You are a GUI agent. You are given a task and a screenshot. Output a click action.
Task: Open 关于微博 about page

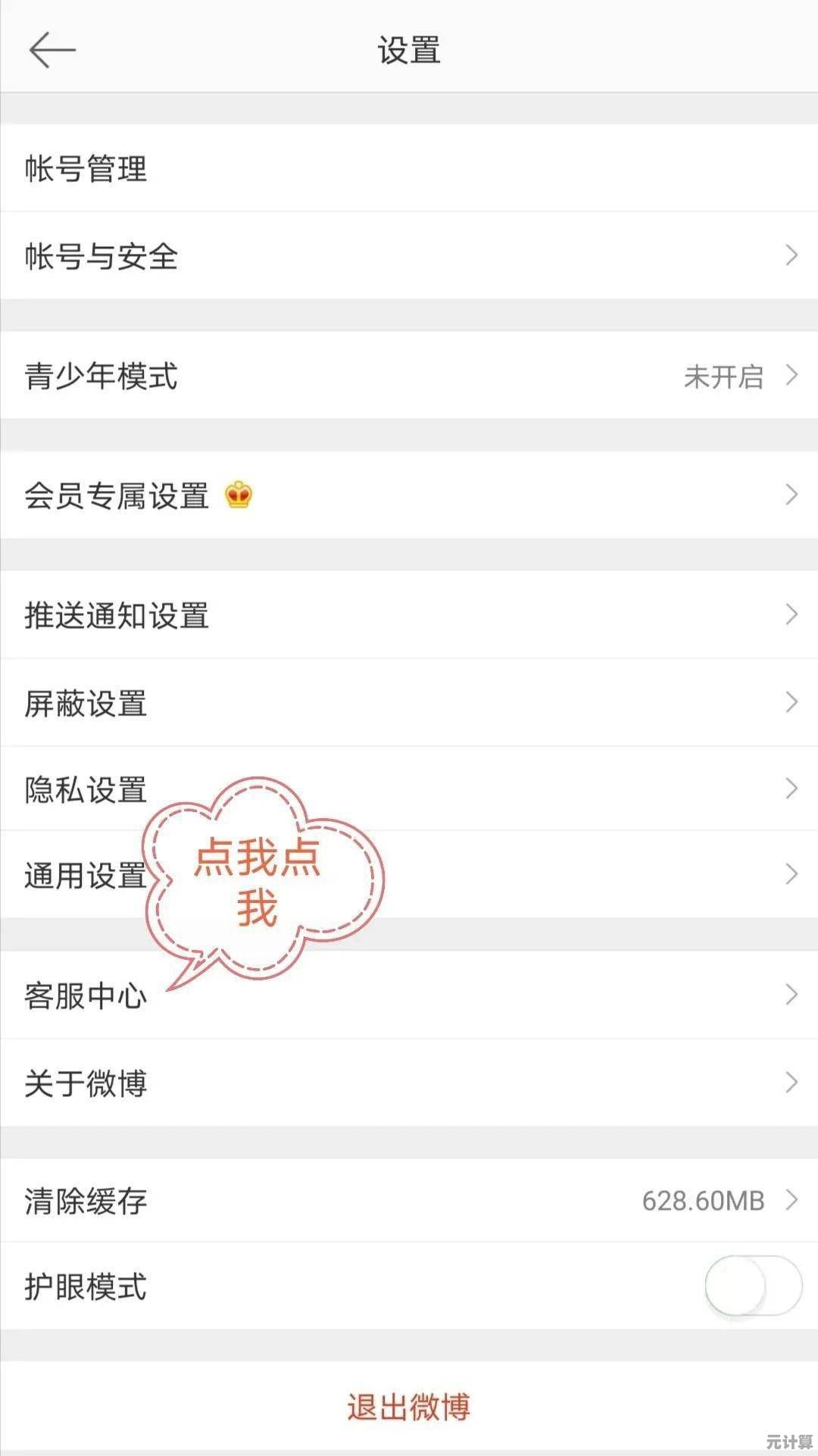point(86,1083)
